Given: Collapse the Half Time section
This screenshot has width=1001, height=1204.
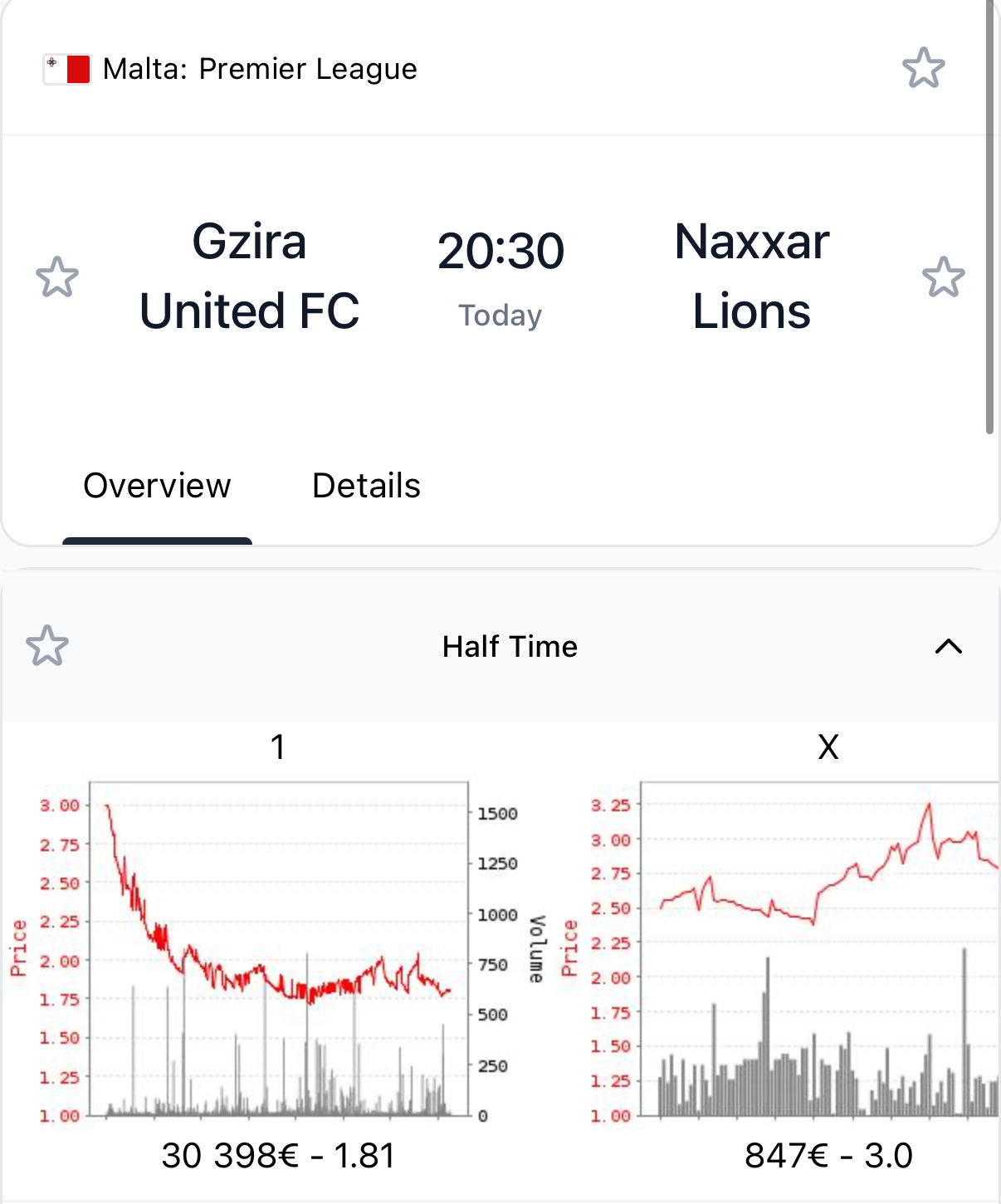Looking at the screenshot, I should tap(948, 646).
